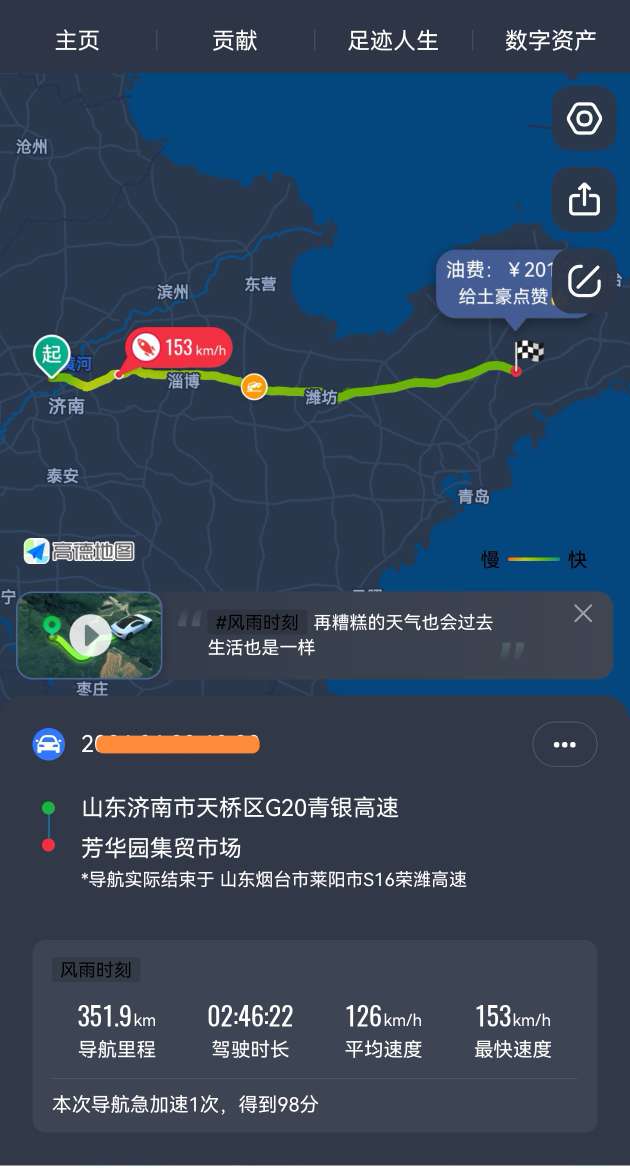Screen dimensions: 630x1170
Task: Tap the edit pencil icon
Action: coord(584,281)
